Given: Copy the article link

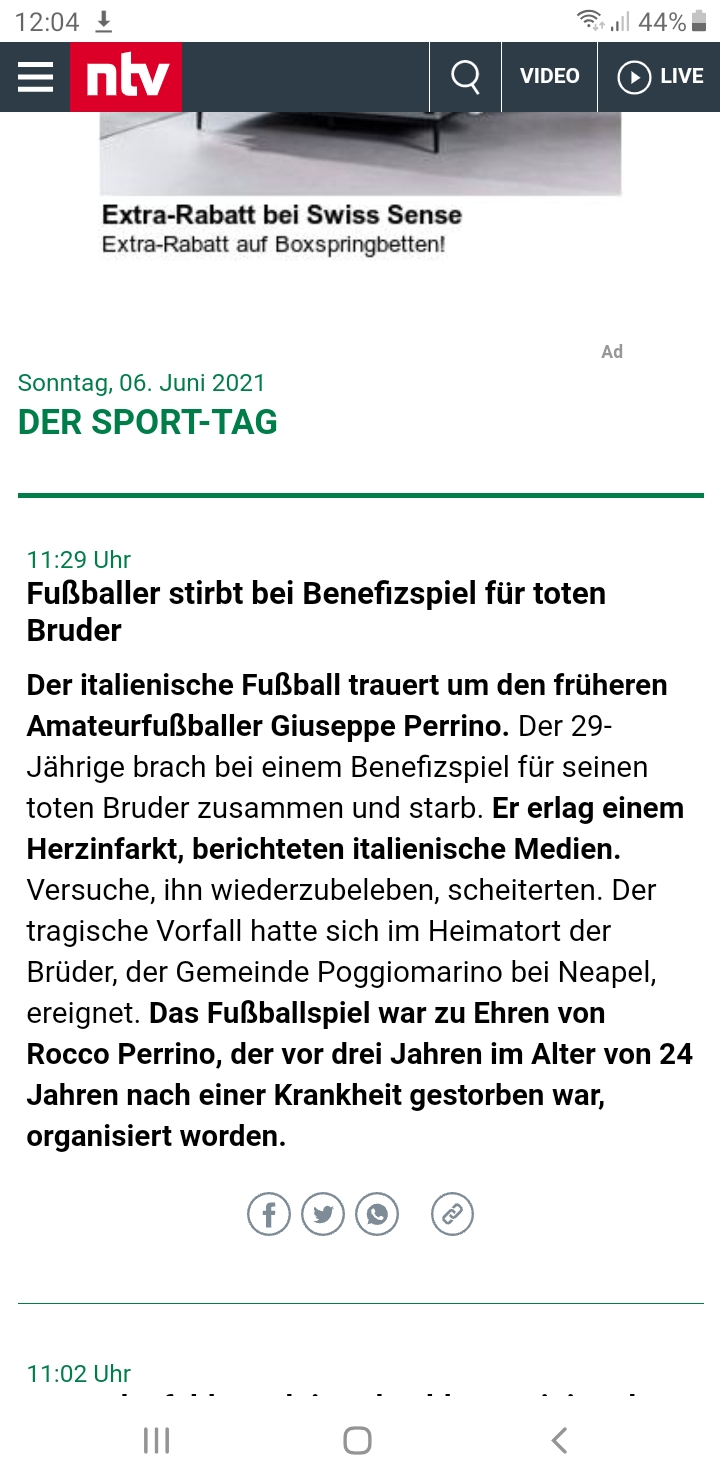Looking at the screenshot, I should [452, 1215].
